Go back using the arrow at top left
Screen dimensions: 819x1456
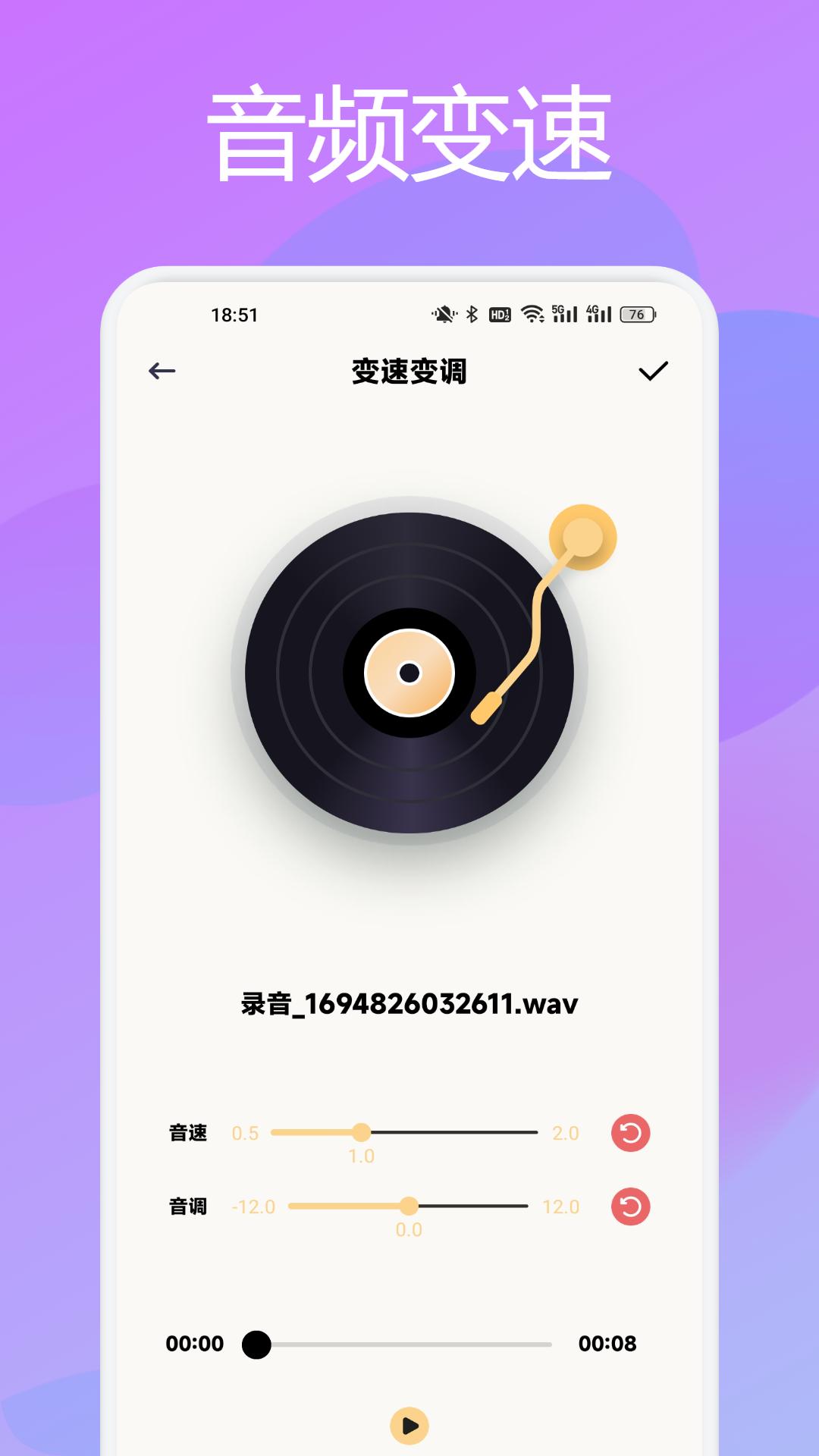(x=159, y=371)
